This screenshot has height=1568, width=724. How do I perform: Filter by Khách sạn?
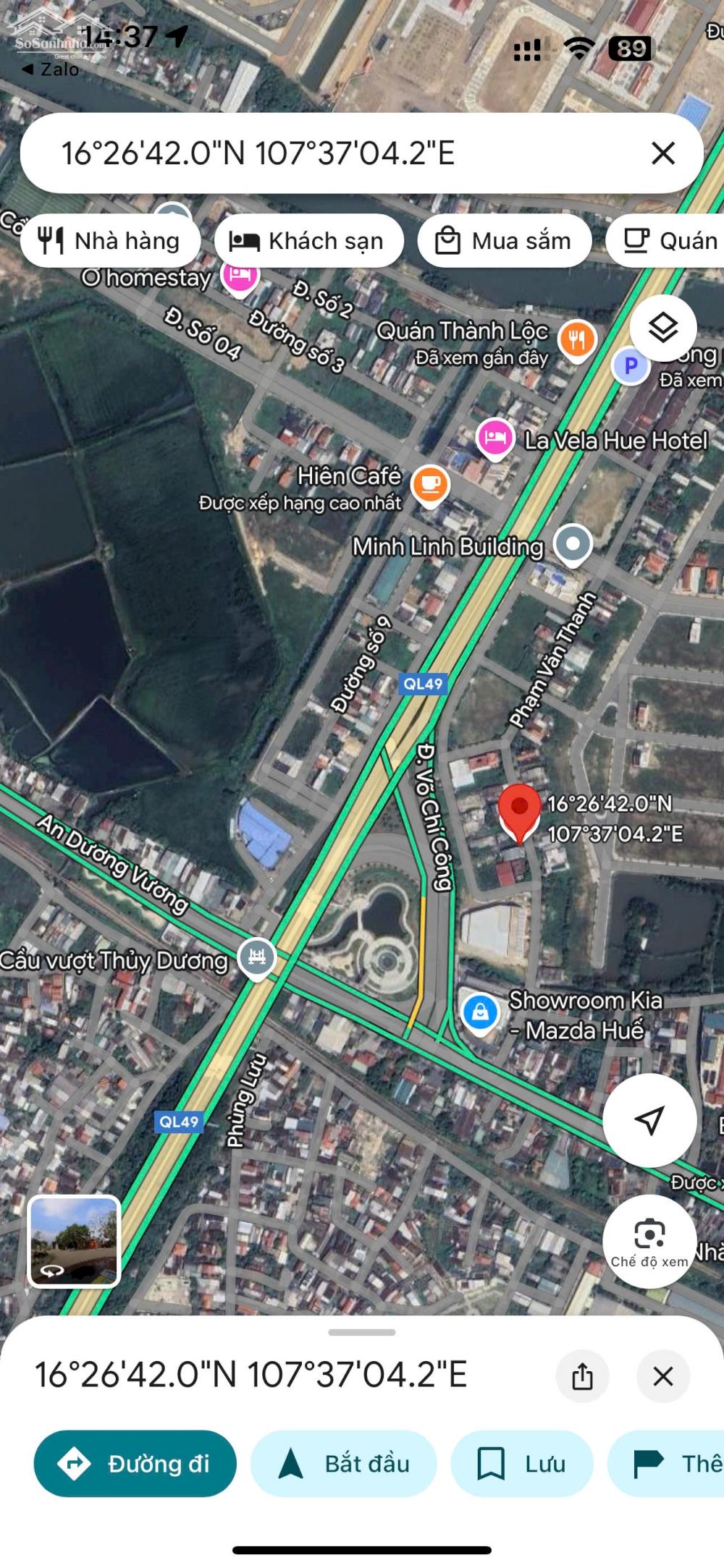[x=309, y=241]
